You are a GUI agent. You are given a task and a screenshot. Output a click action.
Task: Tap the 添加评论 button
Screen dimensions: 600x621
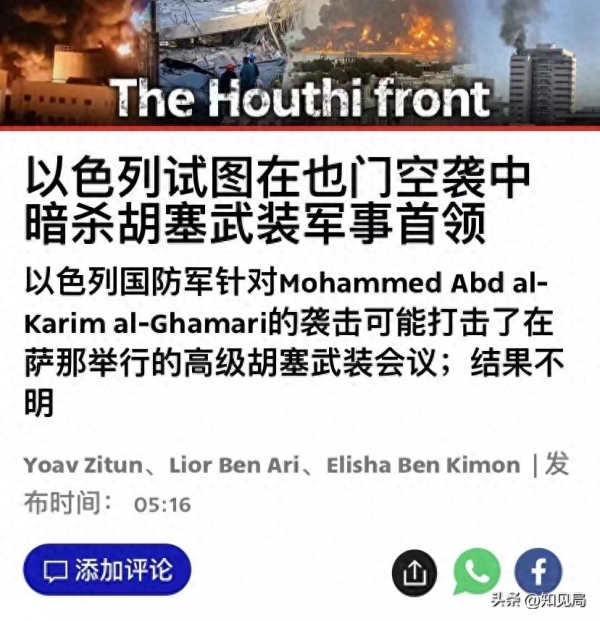point(107,569)
